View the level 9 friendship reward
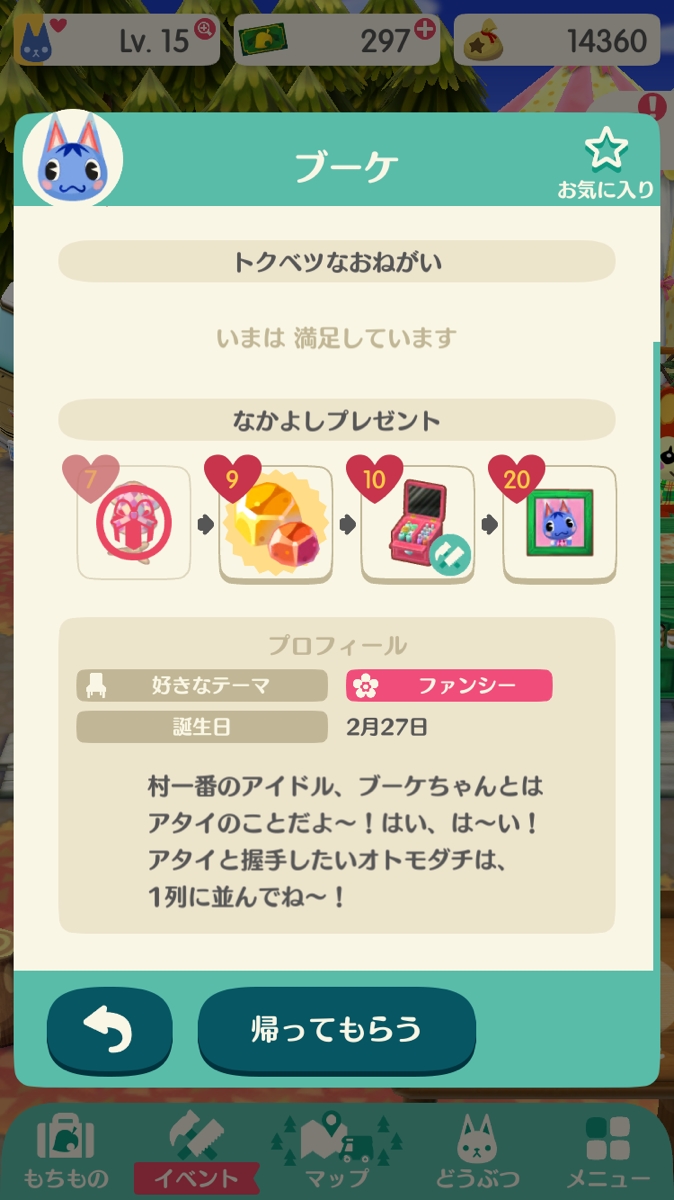The image size is (674, 1200). (x=275, y=524)
